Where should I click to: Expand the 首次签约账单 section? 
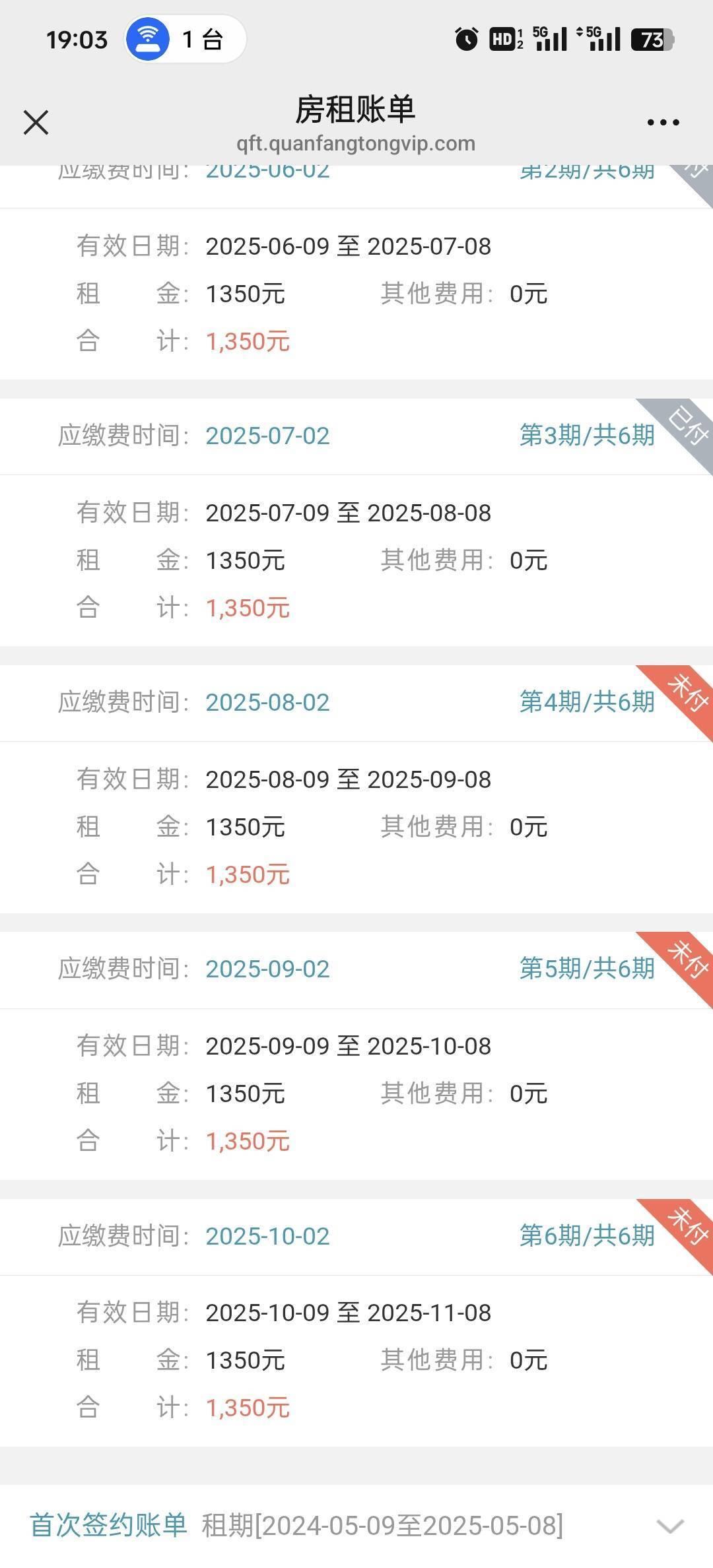click(356, 1526)
